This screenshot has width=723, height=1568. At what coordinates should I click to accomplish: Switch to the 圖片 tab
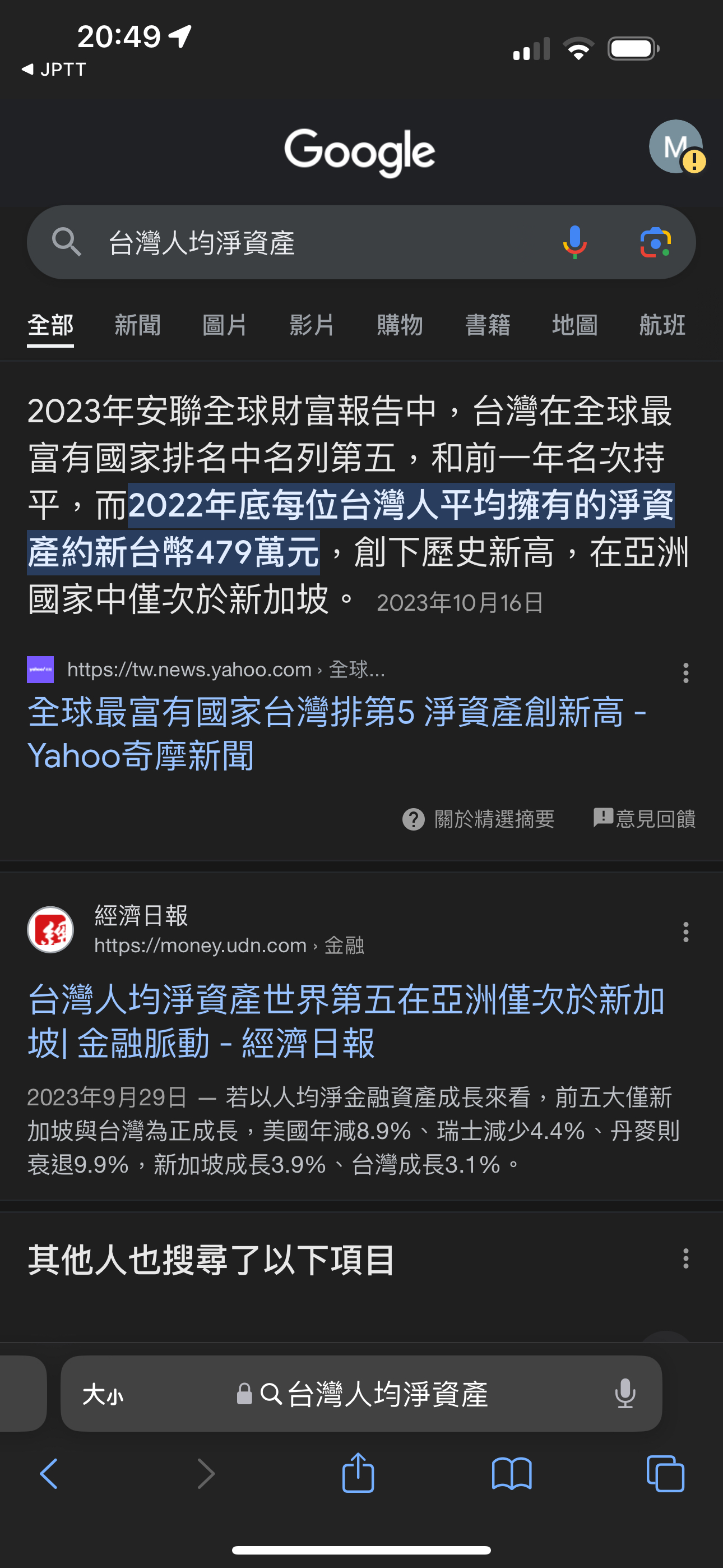pos(225,325)
